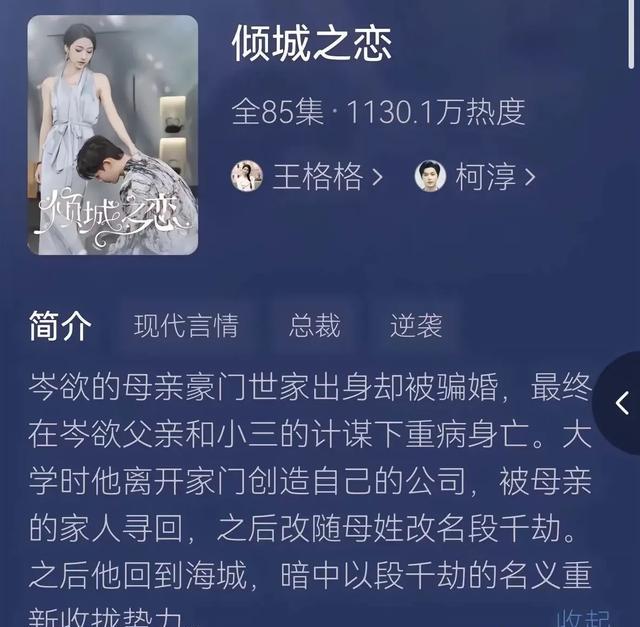
Task: Tap the 现代言情 genre tag
Action: point(186,325)
